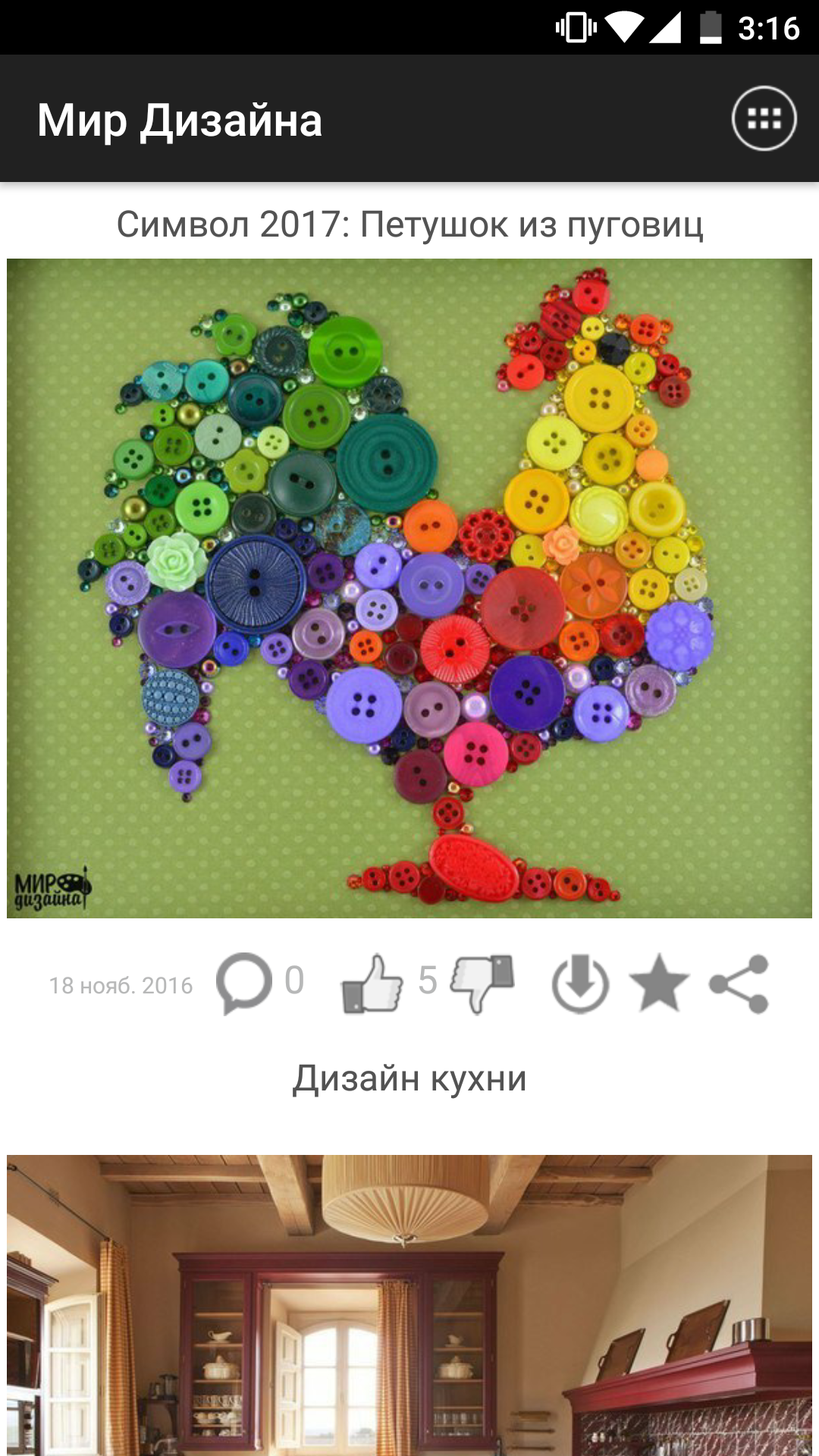Like the button rooster post

372,984
